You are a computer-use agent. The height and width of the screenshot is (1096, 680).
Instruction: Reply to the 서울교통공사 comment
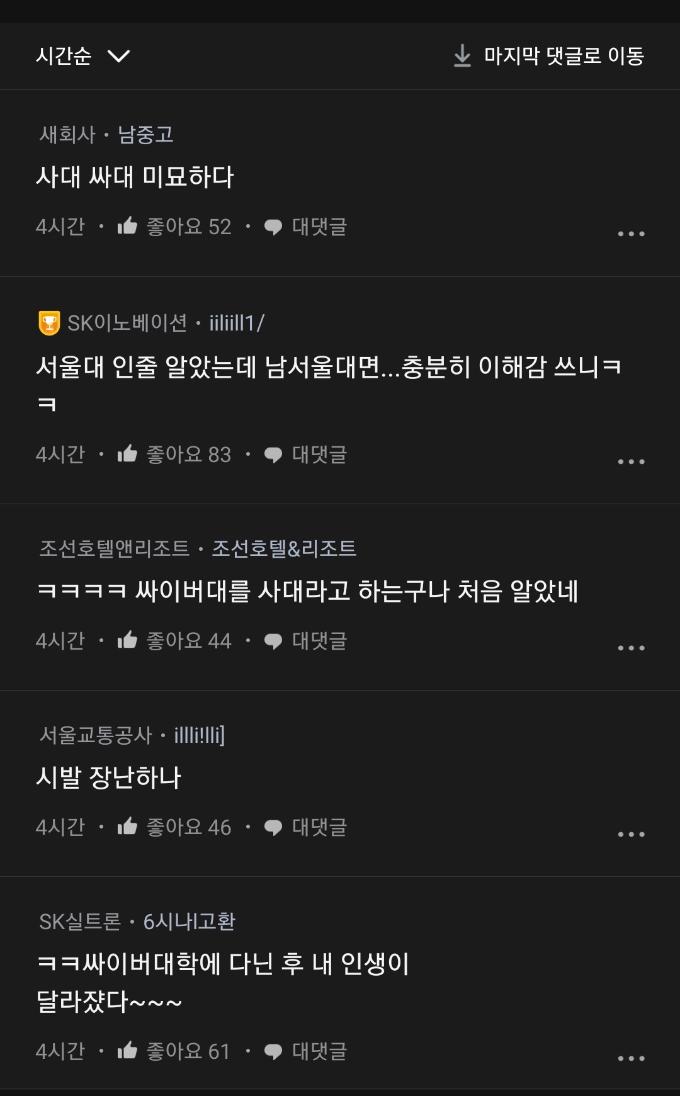point(305,827)
